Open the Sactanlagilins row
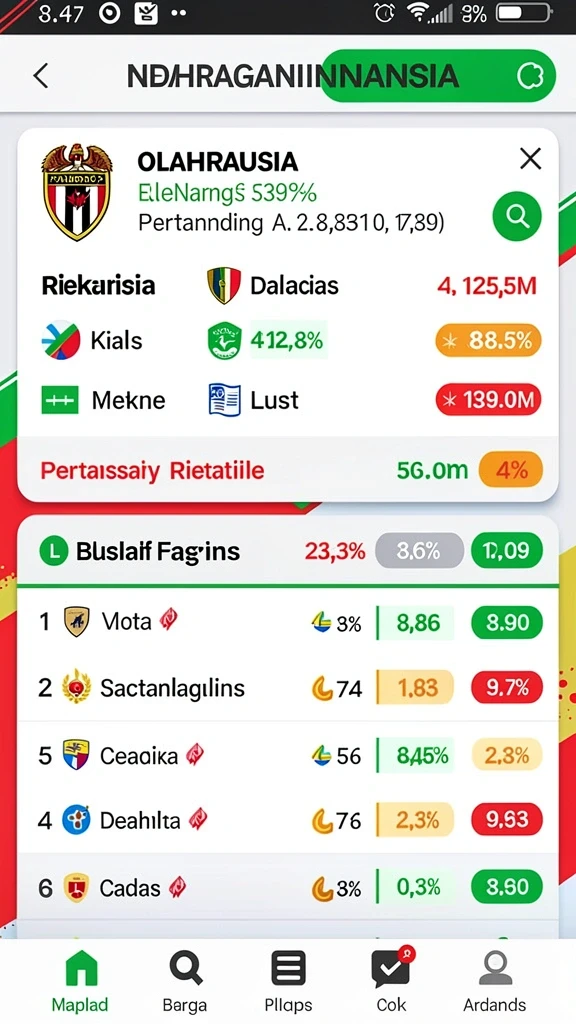The image size is (576, 1024). [288, 688]
